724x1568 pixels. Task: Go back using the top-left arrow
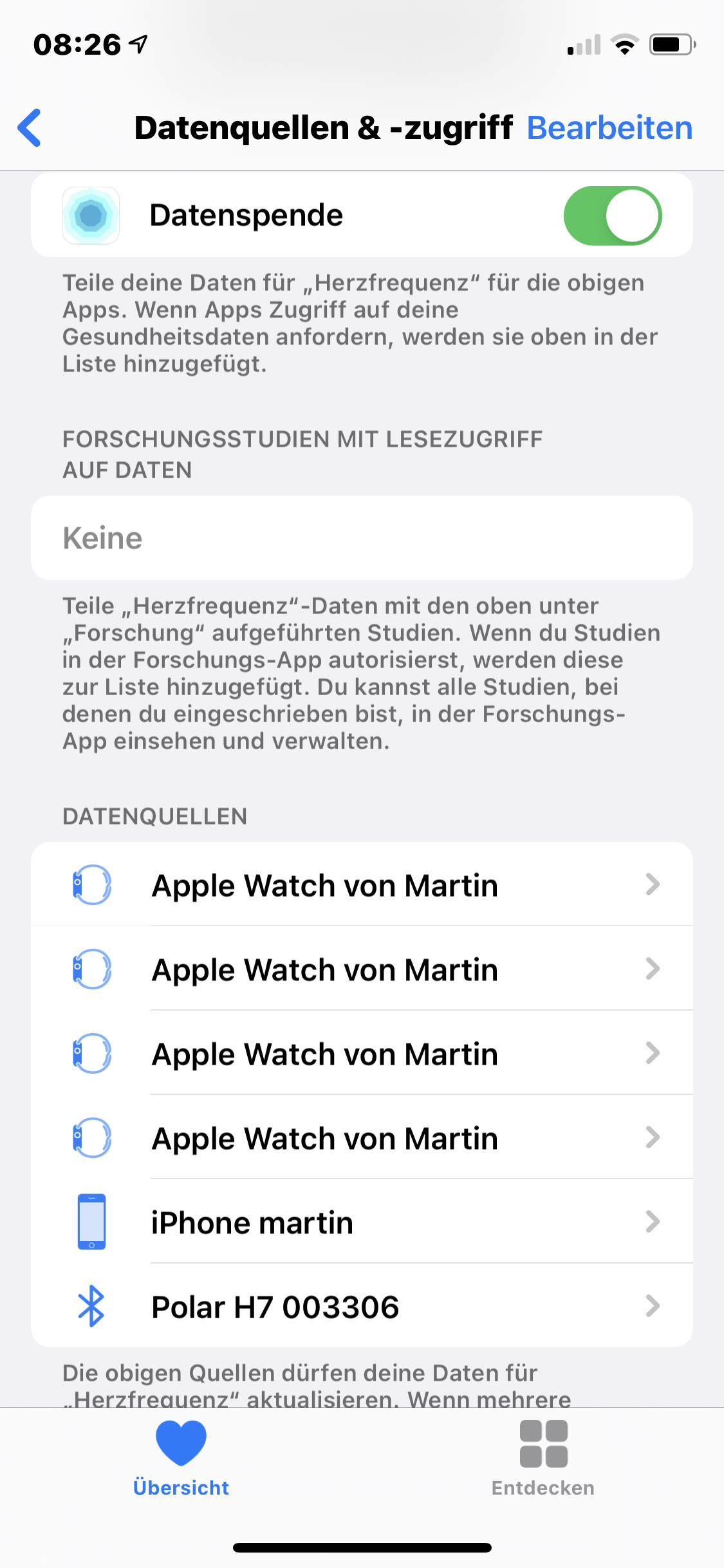click(30, 127)
